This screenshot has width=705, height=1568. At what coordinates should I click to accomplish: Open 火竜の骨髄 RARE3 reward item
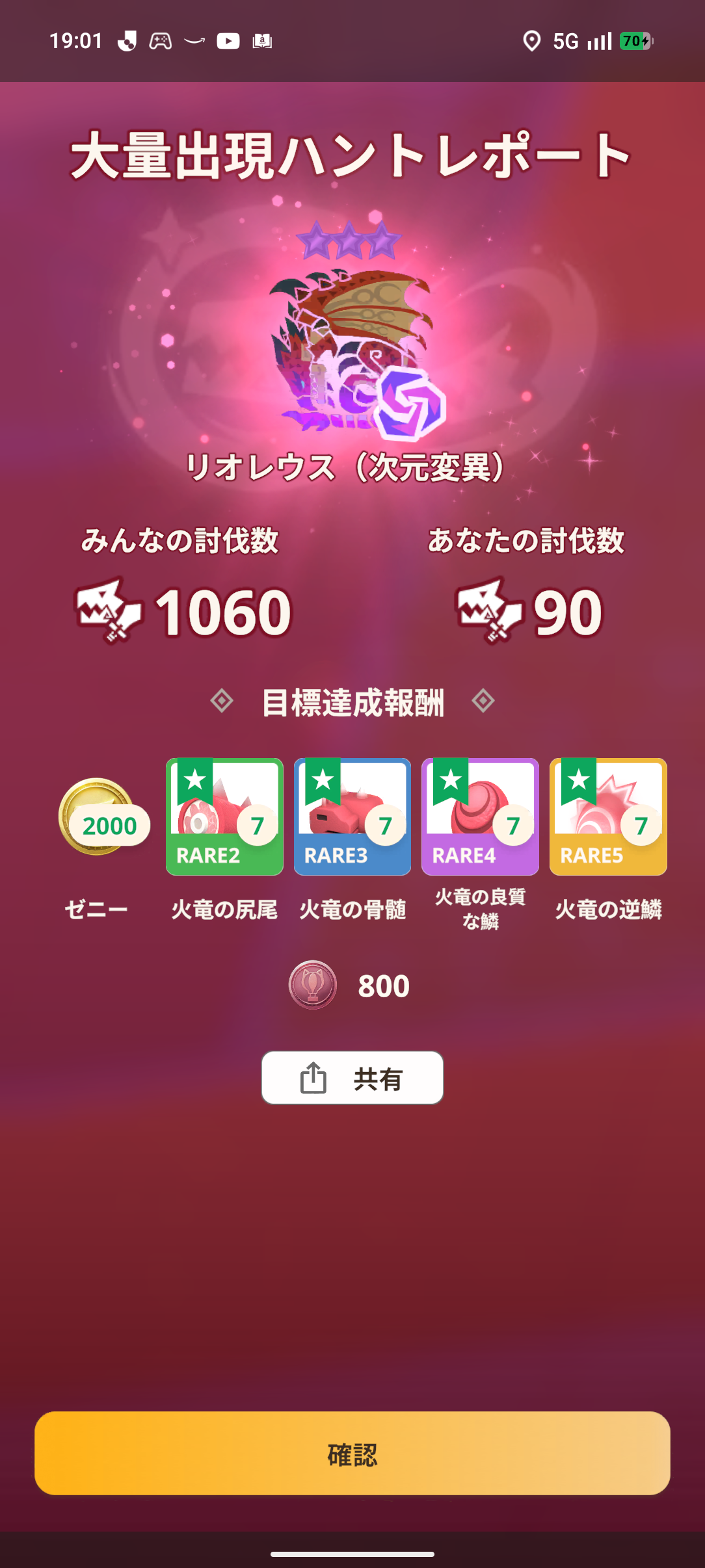coord(352,817)
